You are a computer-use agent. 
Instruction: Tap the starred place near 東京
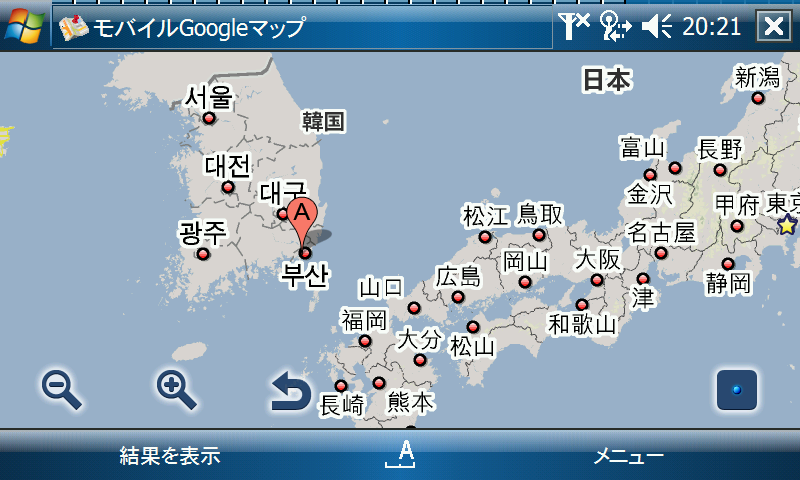point(787,225)
